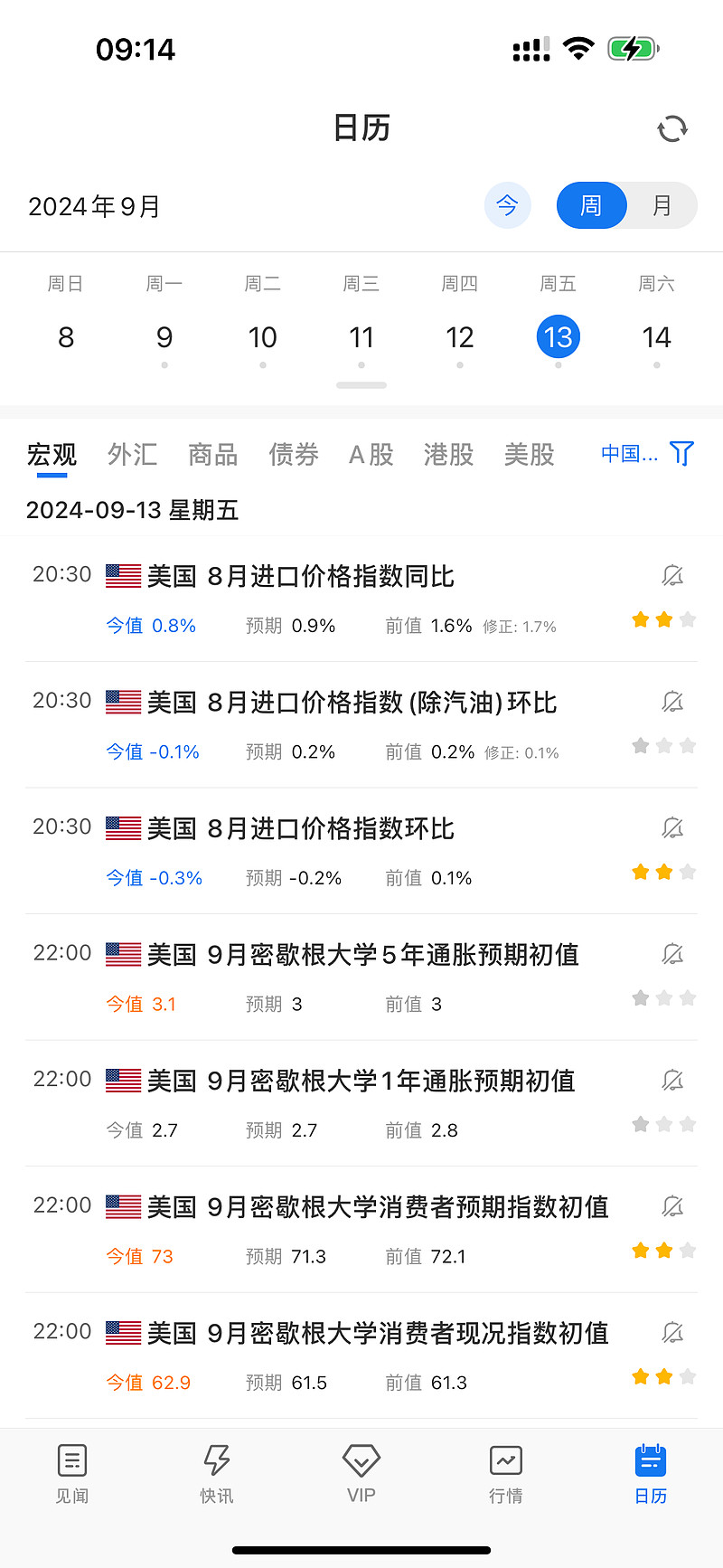Open the VIP tab

[361, 1474]
